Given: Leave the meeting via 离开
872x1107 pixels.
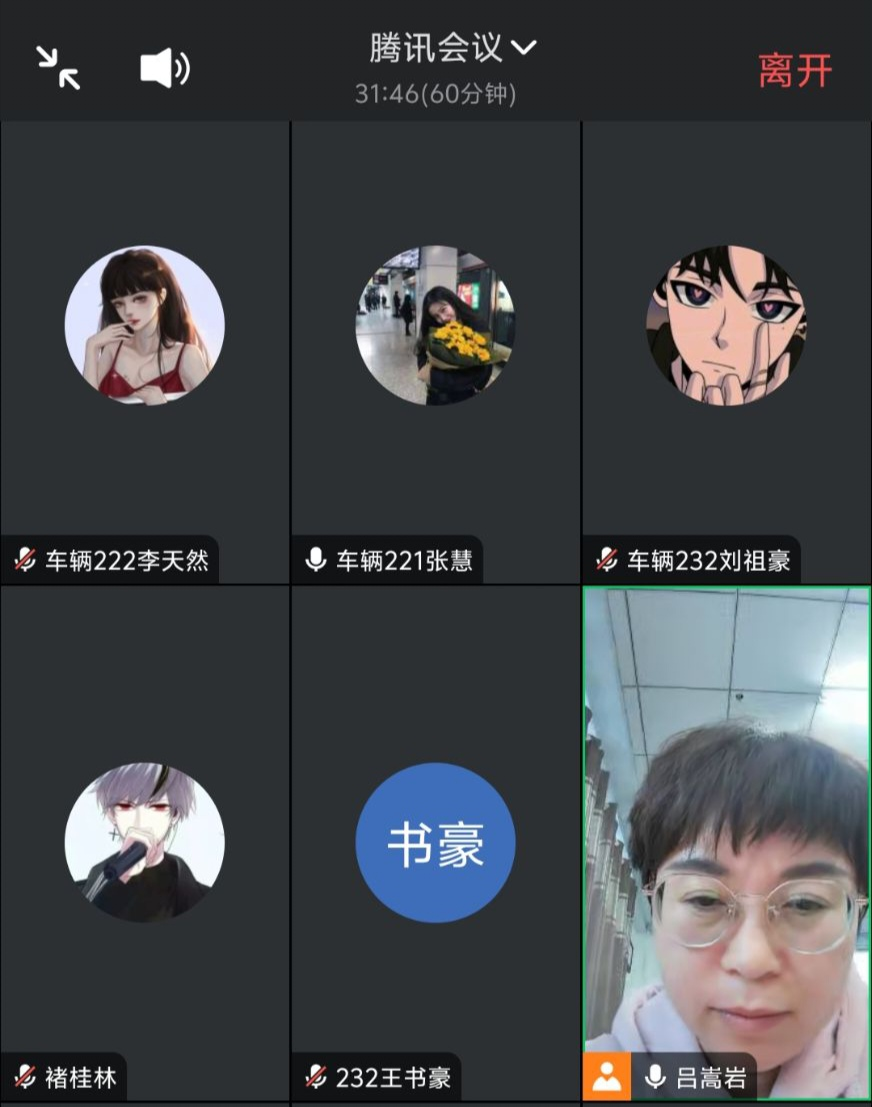Looking at the screenshot, I should [x=794, y=70].
